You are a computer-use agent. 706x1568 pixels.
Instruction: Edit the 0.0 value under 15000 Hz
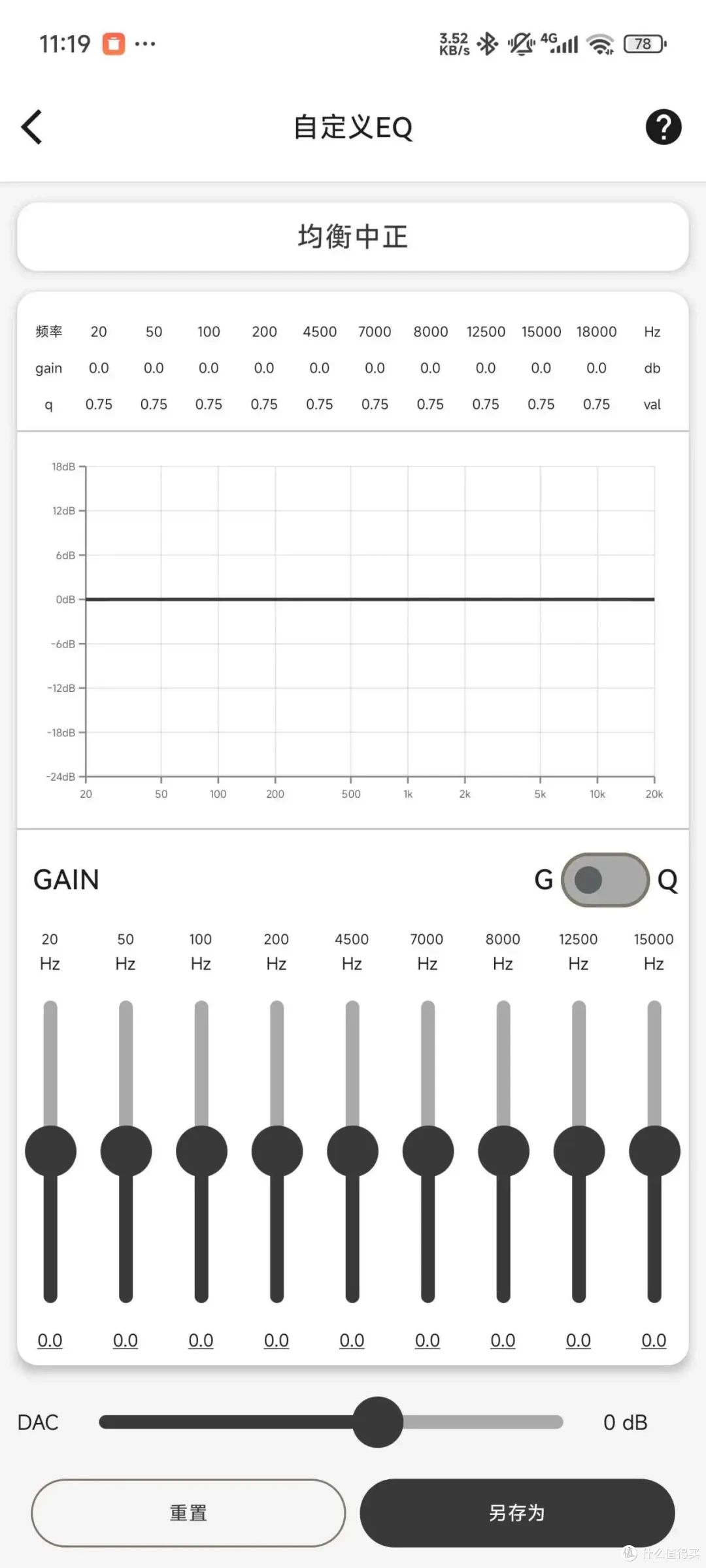[x=654, y=1341]
